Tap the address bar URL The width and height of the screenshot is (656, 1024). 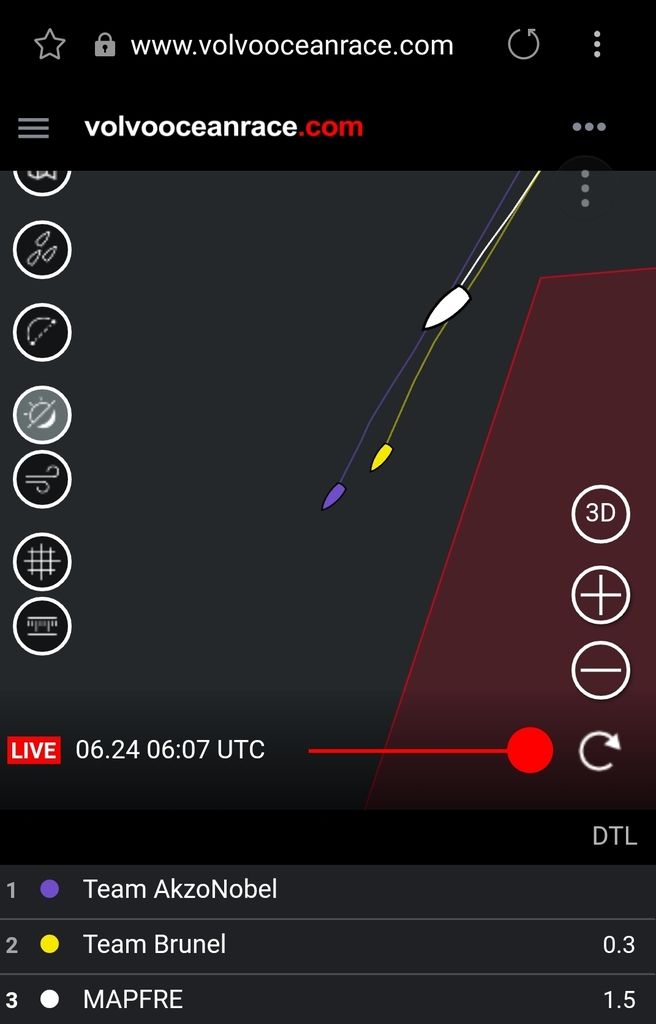[x=291, y=45]
